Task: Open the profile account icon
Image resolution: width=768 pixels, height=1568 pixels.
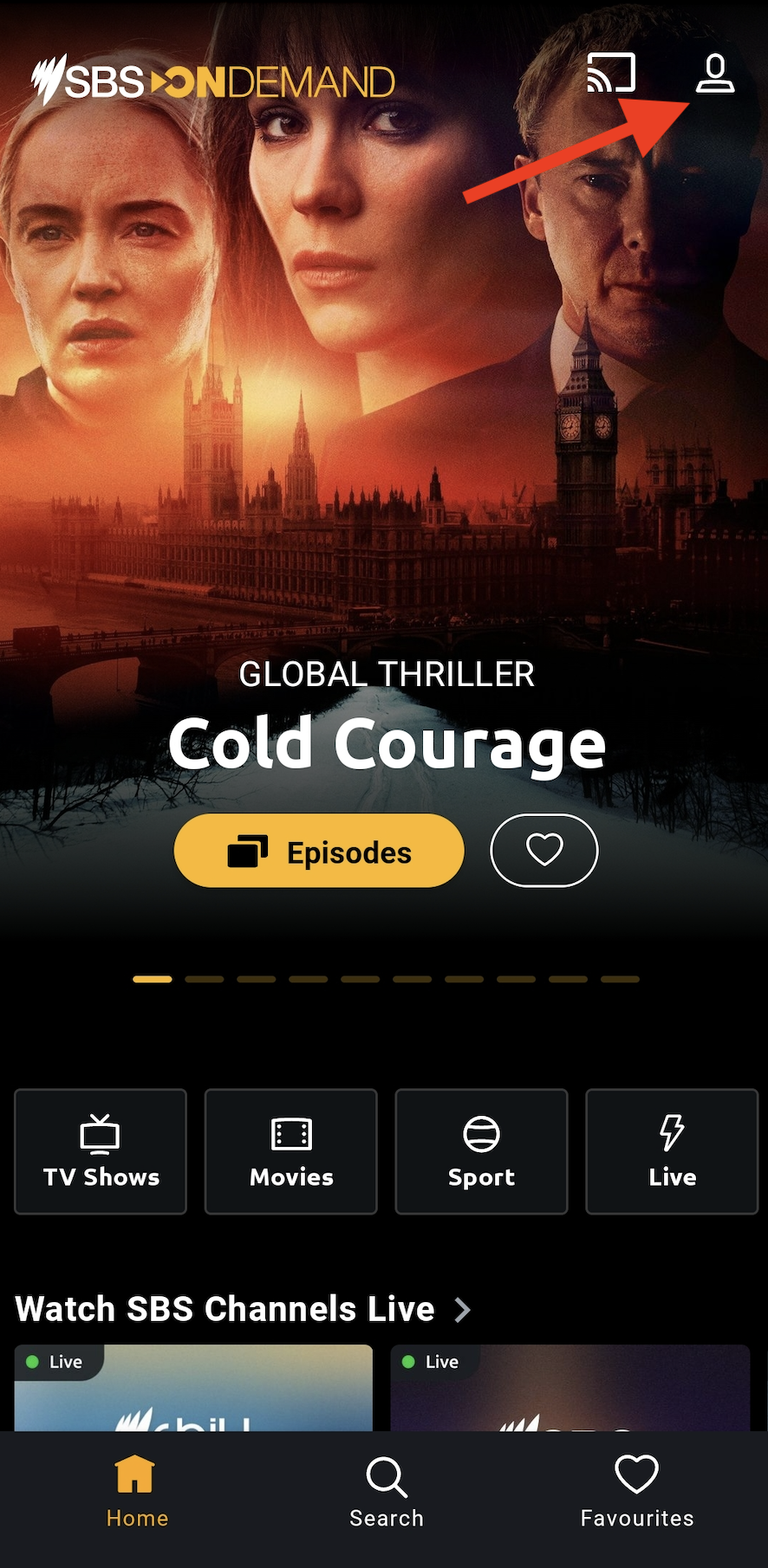Action: click(x=715, y=74)
